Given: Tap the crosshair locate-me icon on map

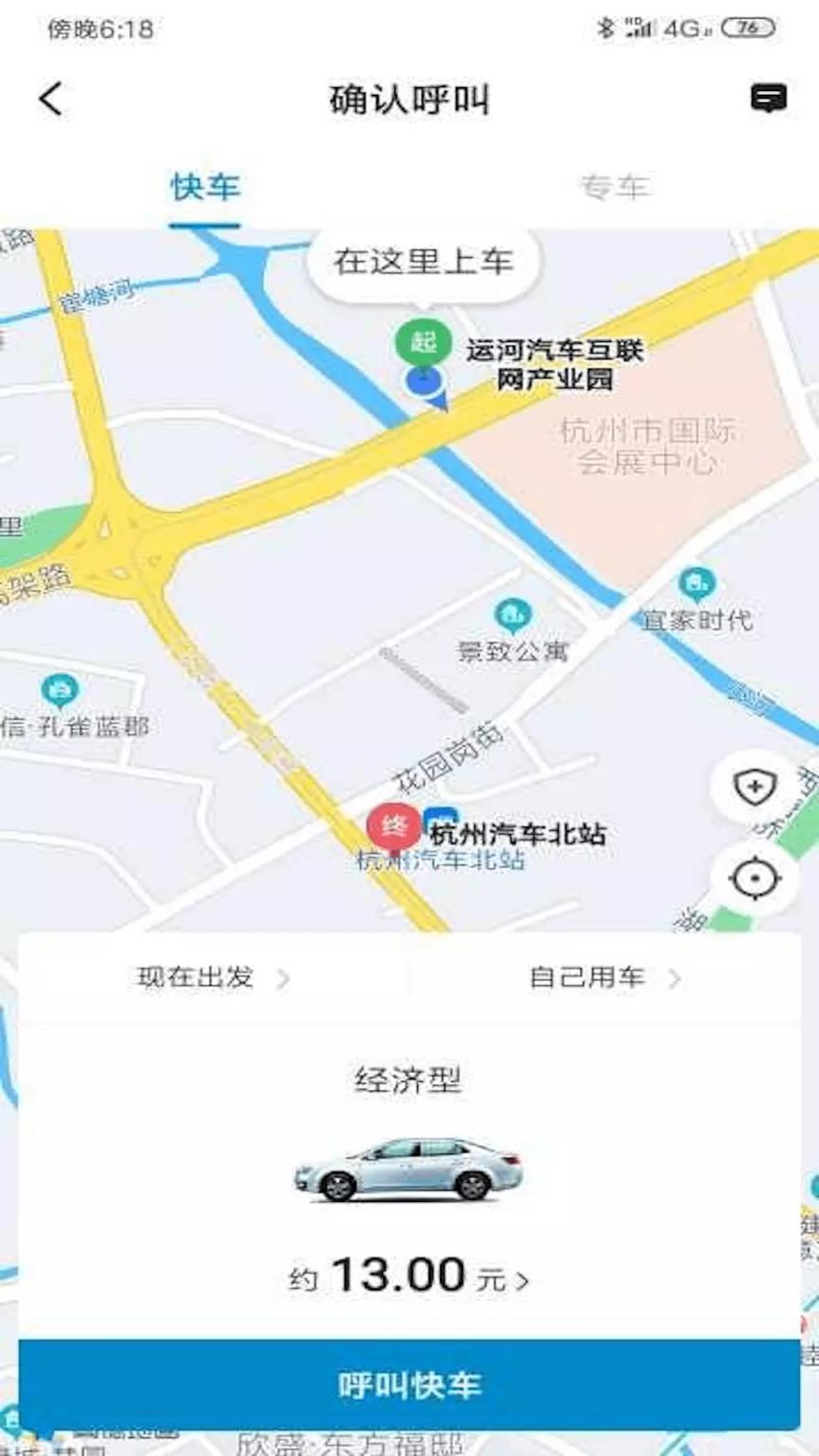Looking at the screenshot, I should (x=754, y=877).
